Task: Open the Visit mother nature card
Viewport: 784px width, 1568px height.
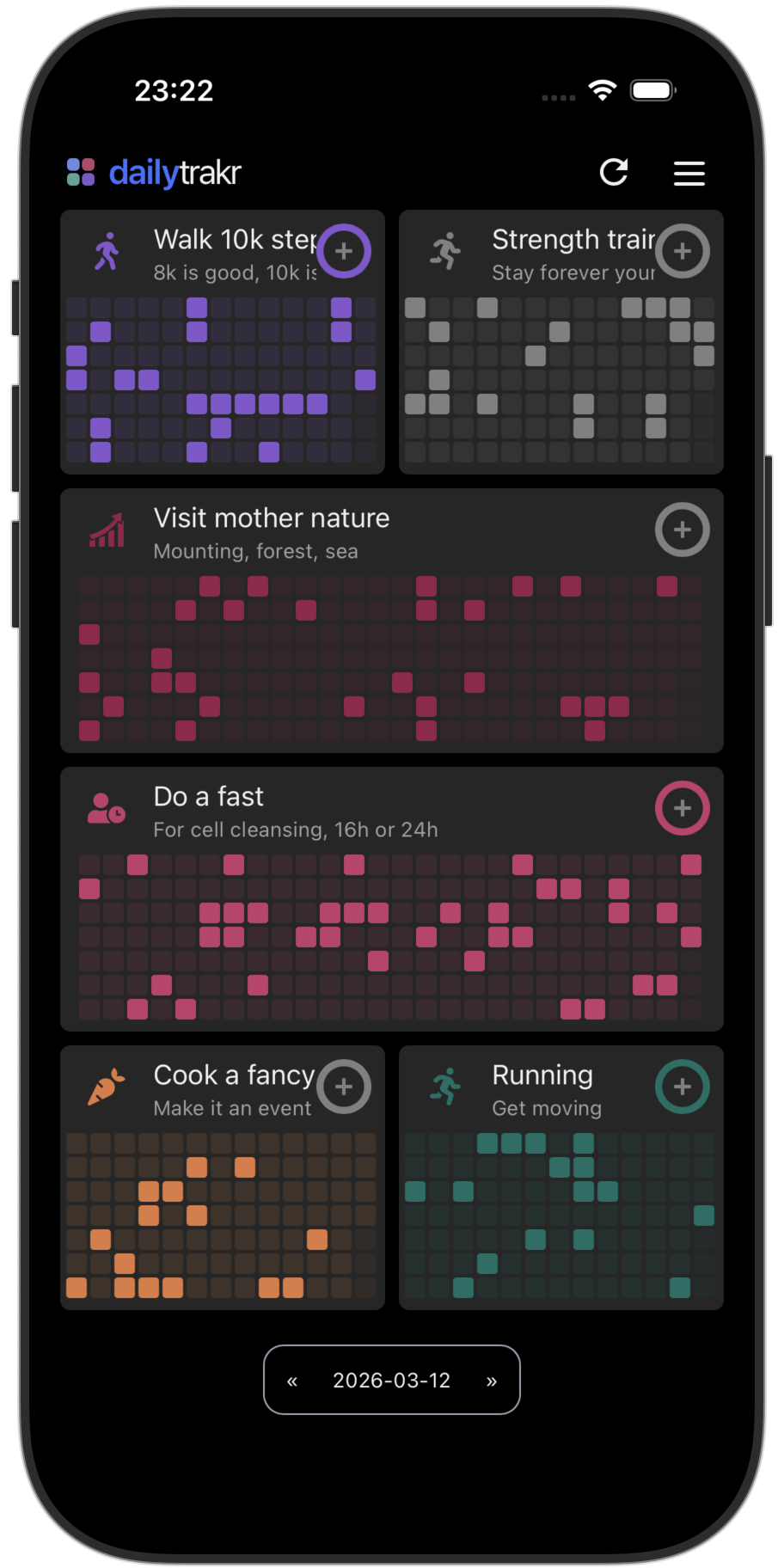Action: click(272, 518)
